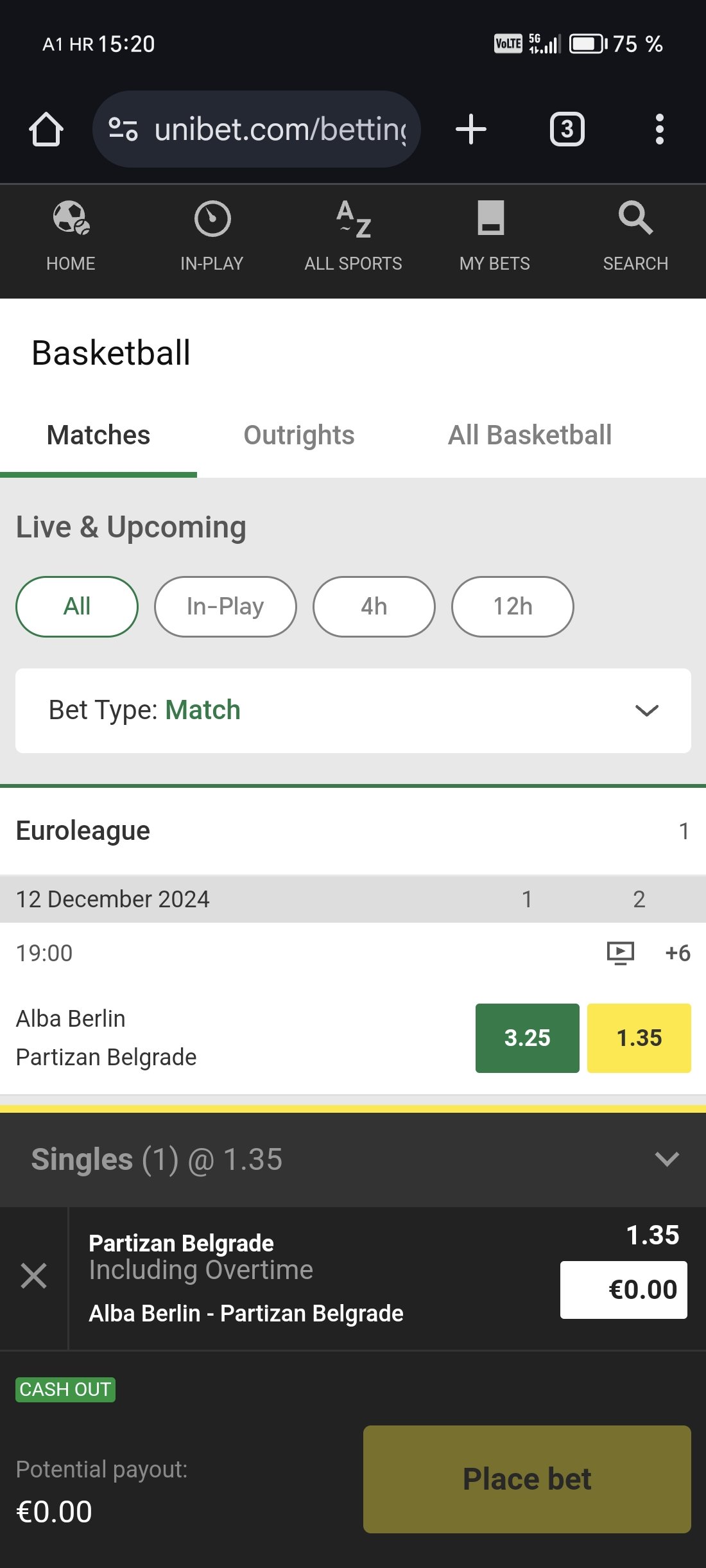
Task: Filter matches by In-Play
Action: (x=225, y=607)
